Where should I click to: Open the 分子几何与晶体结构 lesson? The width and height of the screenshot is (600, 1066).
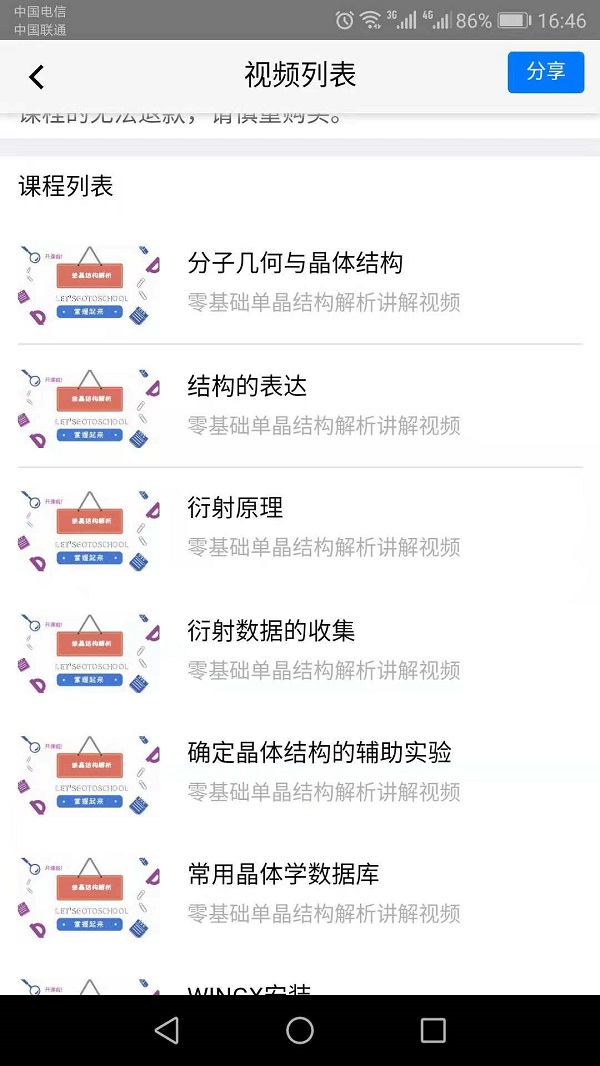pyautogui.click(x=295, y=264)
